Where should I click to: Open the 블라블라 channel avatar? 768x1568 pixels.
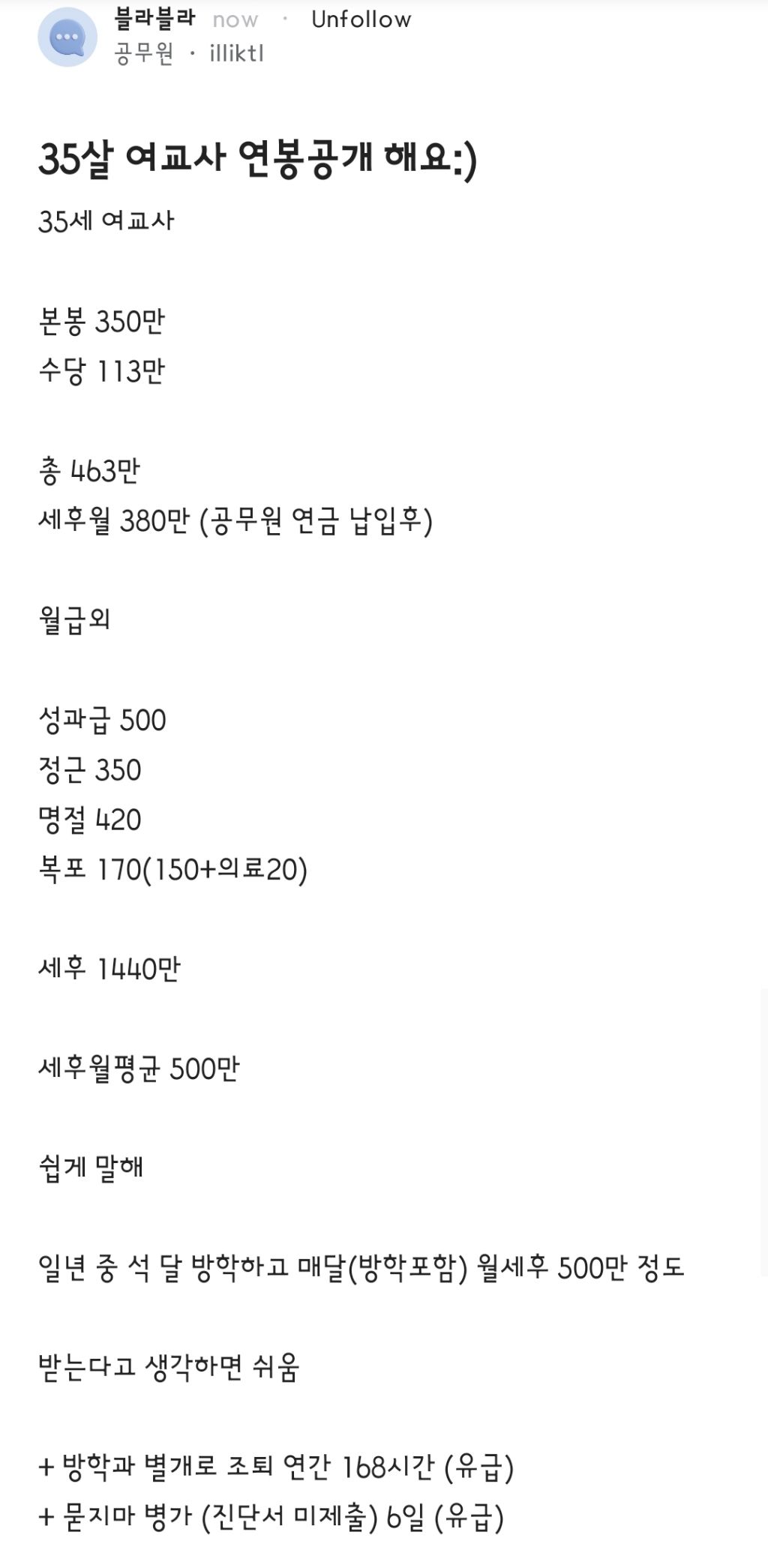coord(67,37)
